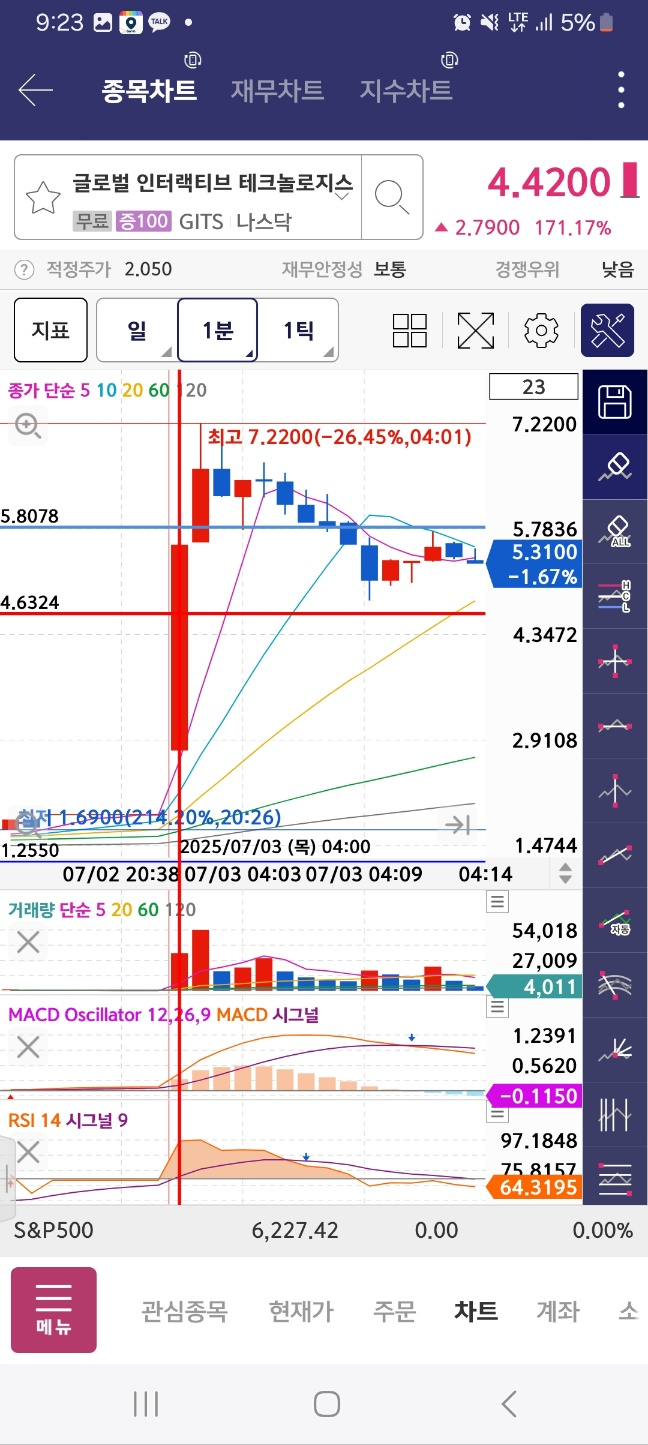Go back using the top-left arrow

tap(36, 91)
